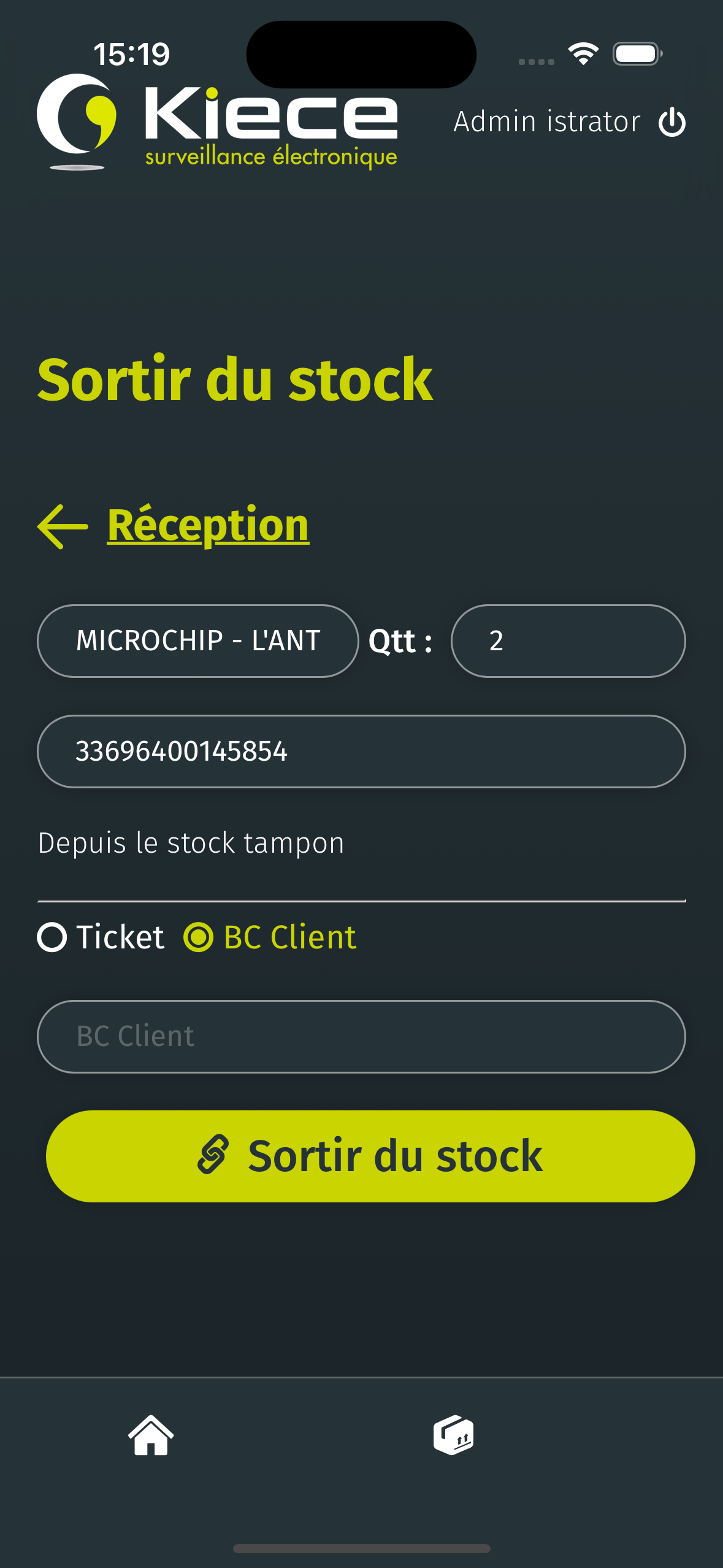Select the BC Client radio option
The width and height of the screenshot is (723, 1568).
pos(270,937)
